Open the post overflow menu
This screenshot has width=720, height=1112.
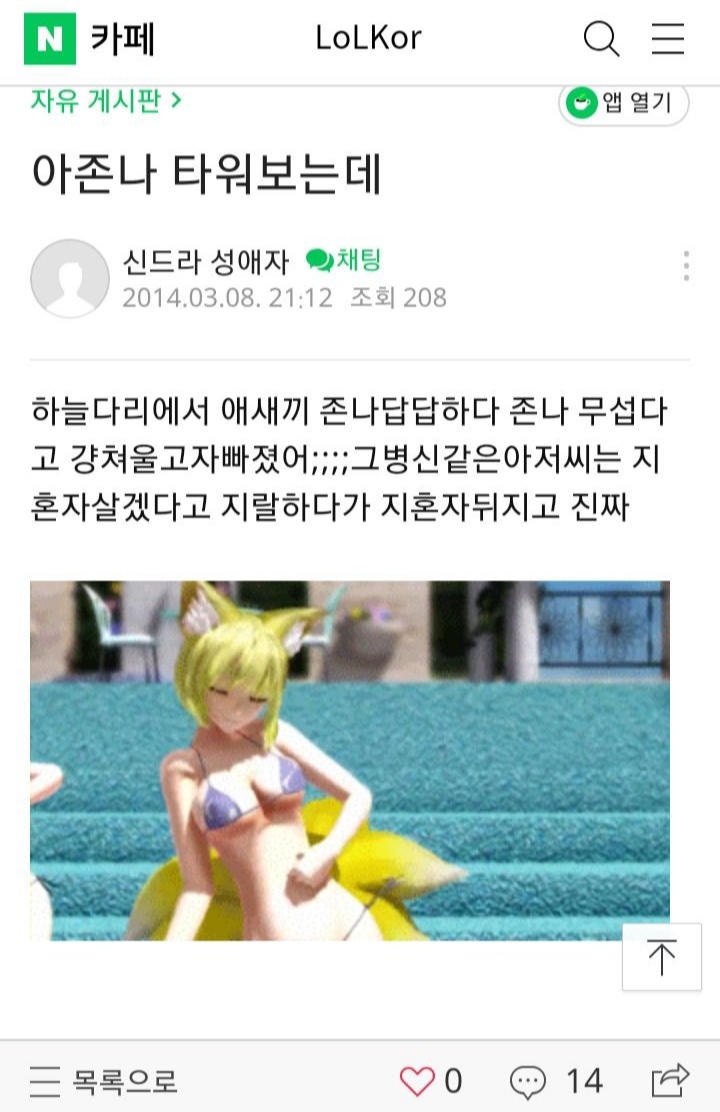(x=686, y=266)
